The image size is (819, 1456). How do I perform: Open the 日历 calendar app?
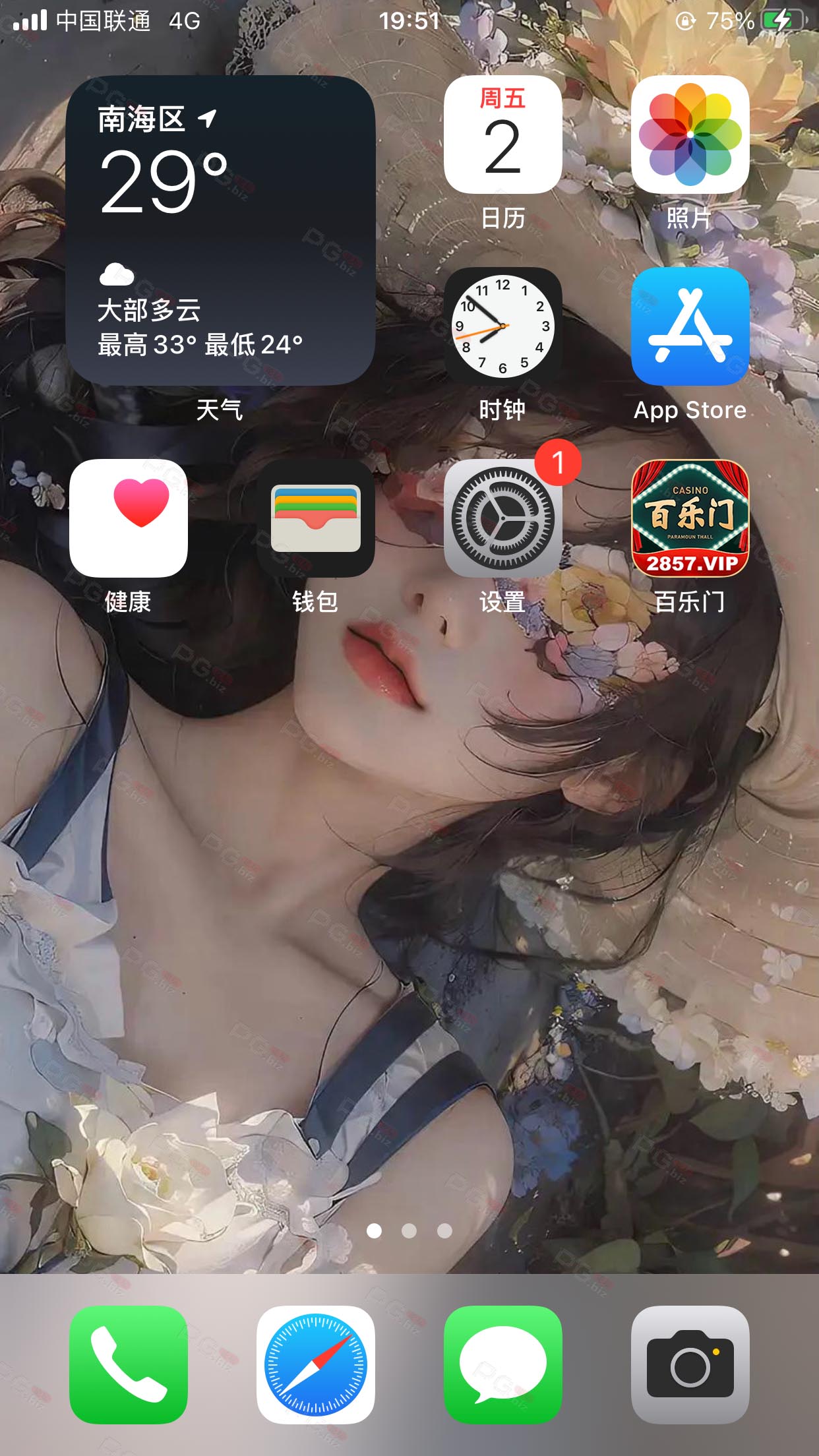coord(503,135)
